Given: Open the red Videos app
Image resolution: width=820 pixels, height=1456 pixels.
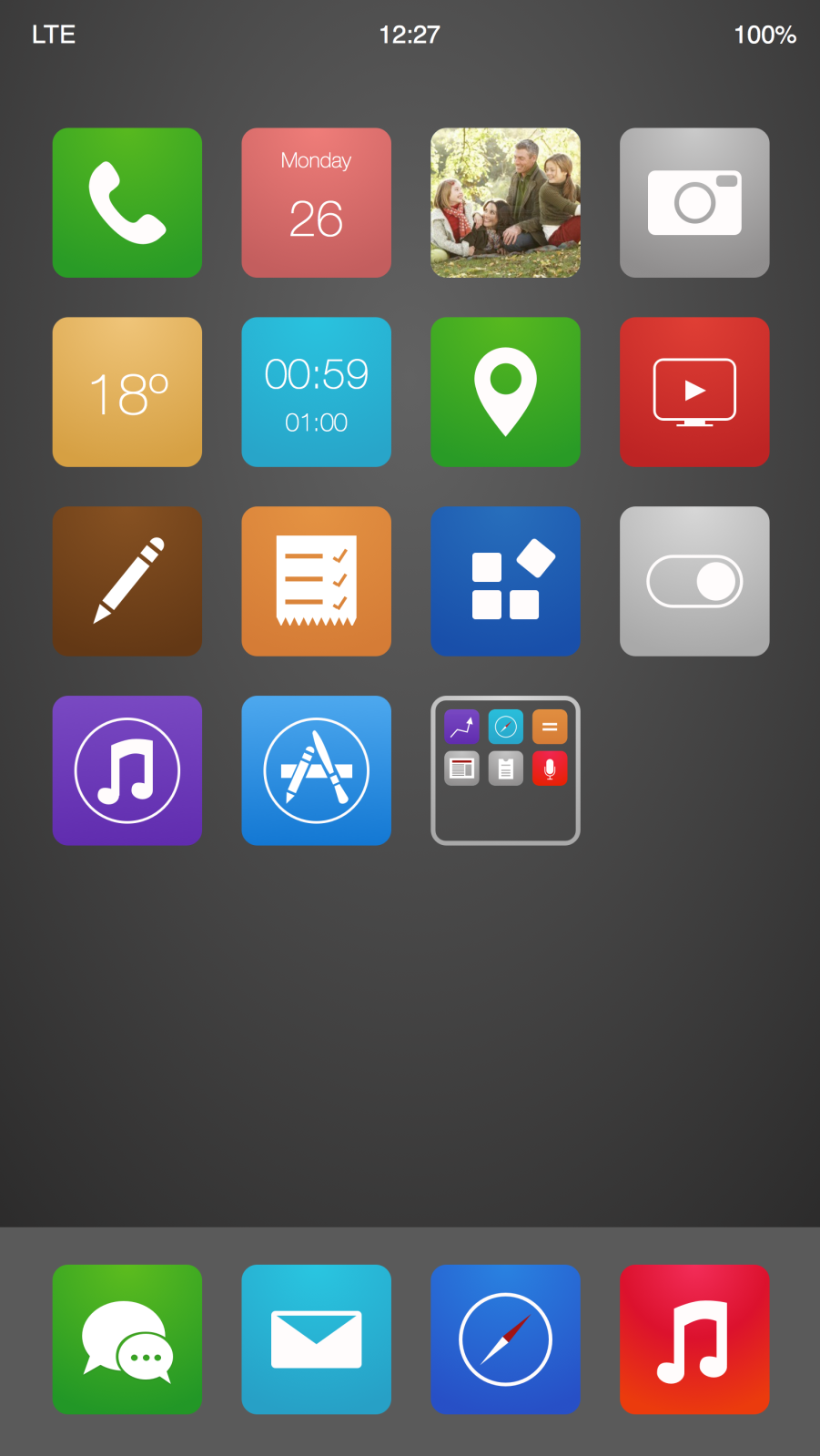Looking at the screenshot, I should (x=694, y=392).
